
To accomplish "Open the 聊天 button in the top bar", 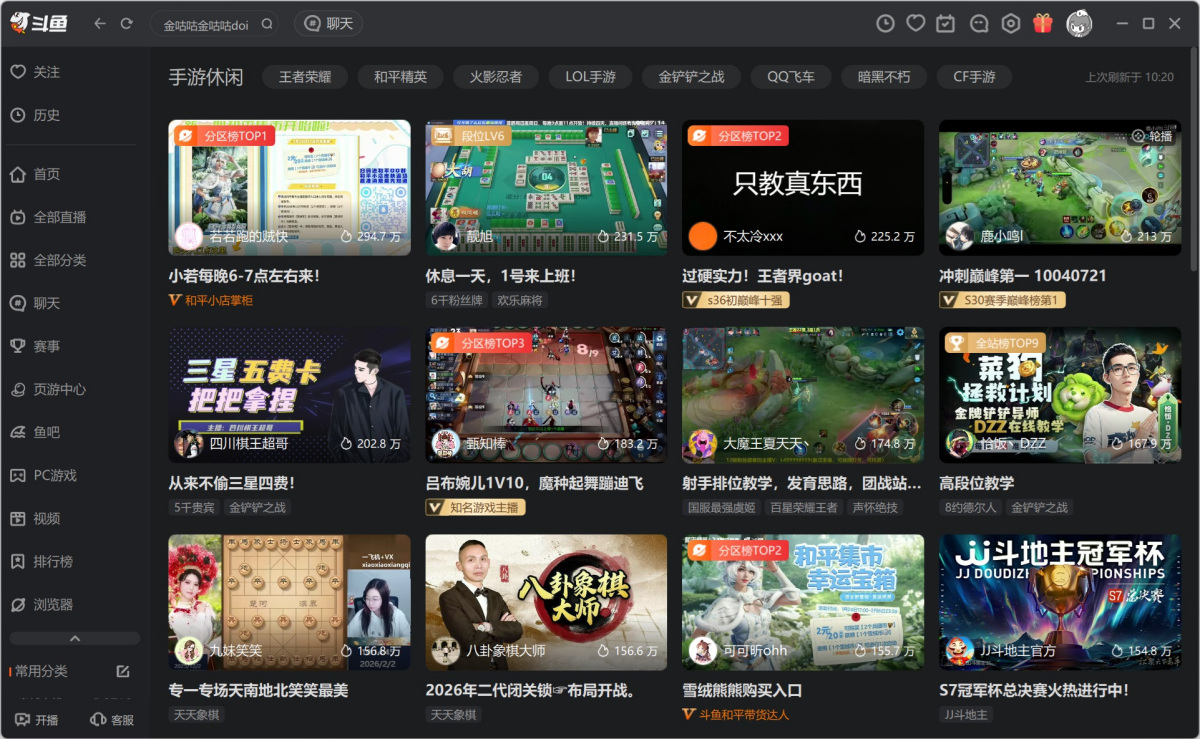I will point(329,24).
